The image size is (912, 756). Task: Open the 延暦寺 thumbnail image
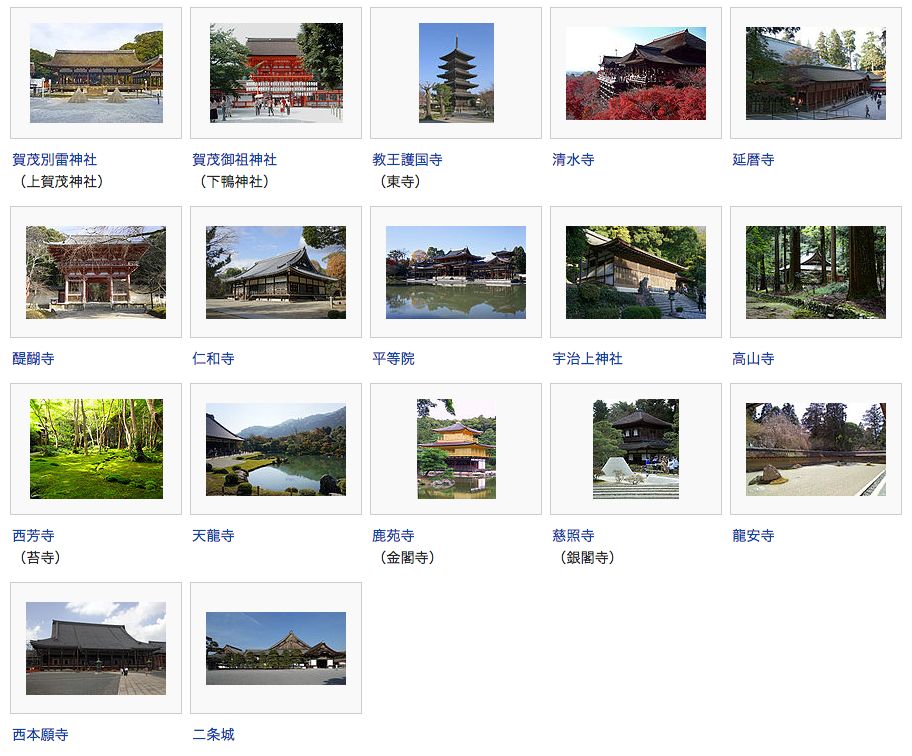coord(815,73)
